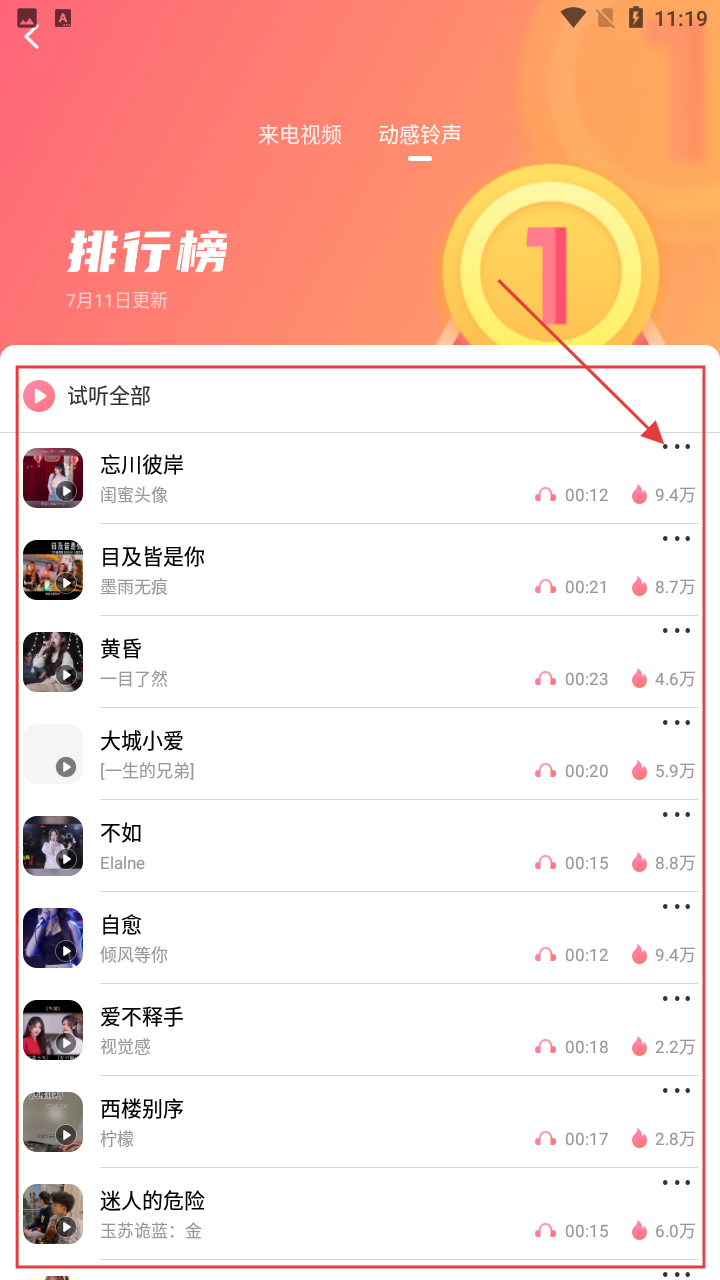
Task: Play the ringtone 爱不释手
Action: (142, 1017)
